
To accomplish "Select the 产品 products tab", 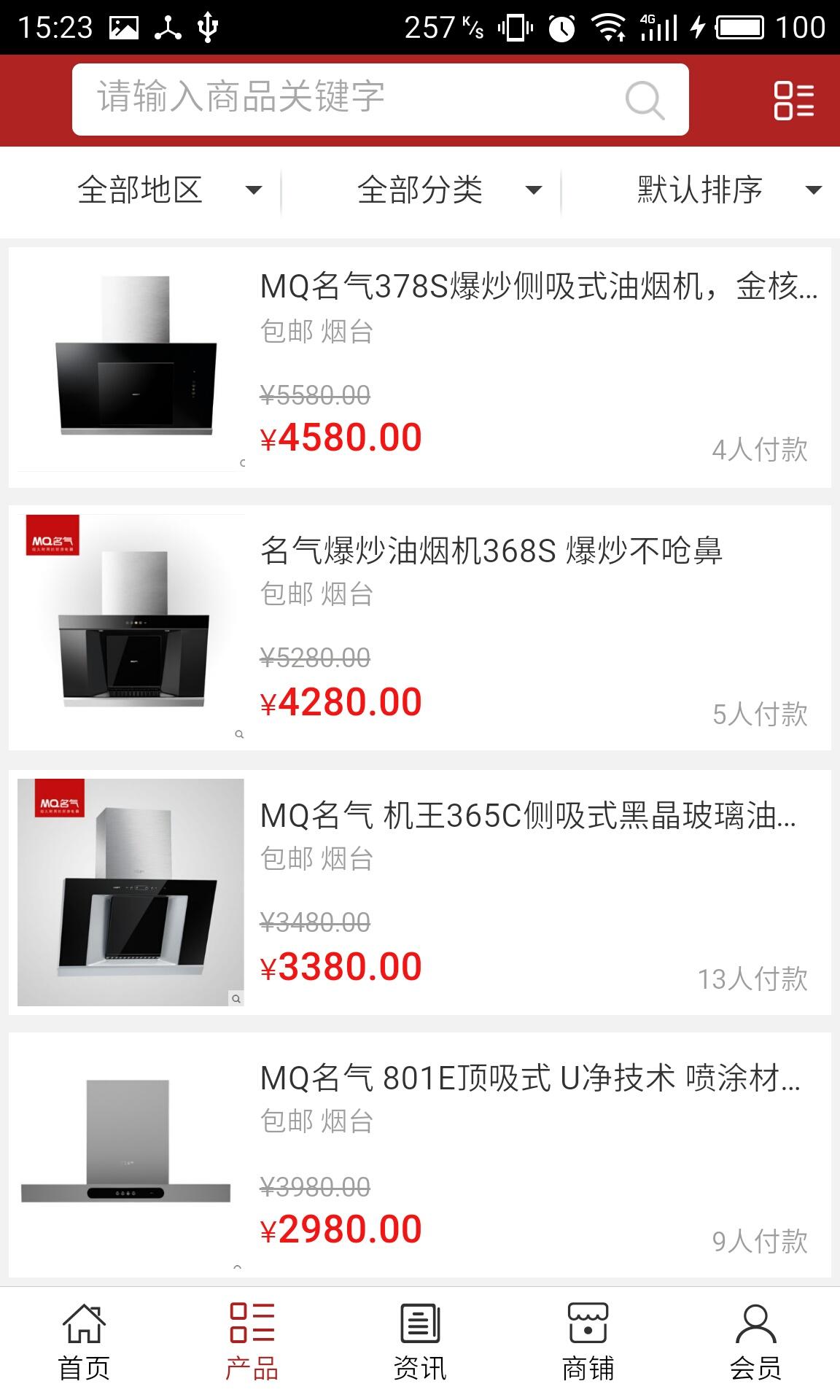I will click(x=252, y=1343).
